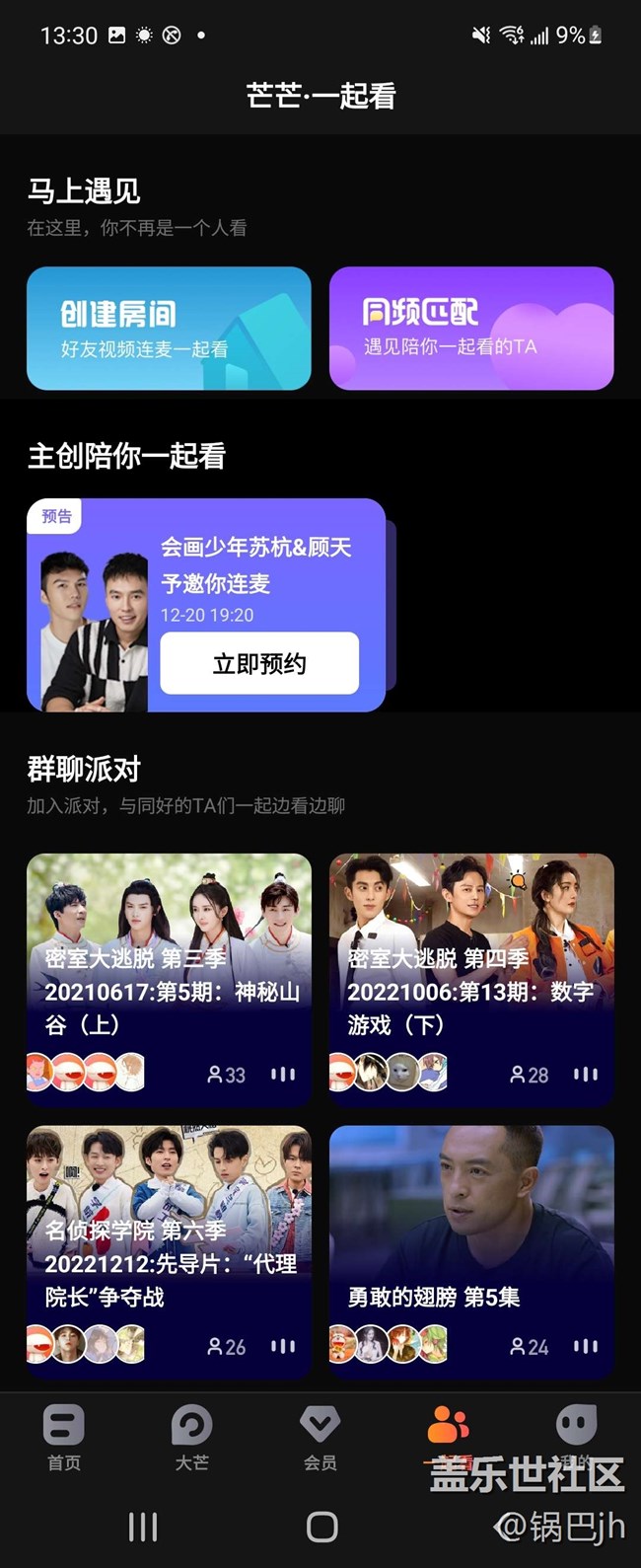This screenshot has width=641, height=1568.
Task: Open the system recent apps view
Action: coord(143,1527)
